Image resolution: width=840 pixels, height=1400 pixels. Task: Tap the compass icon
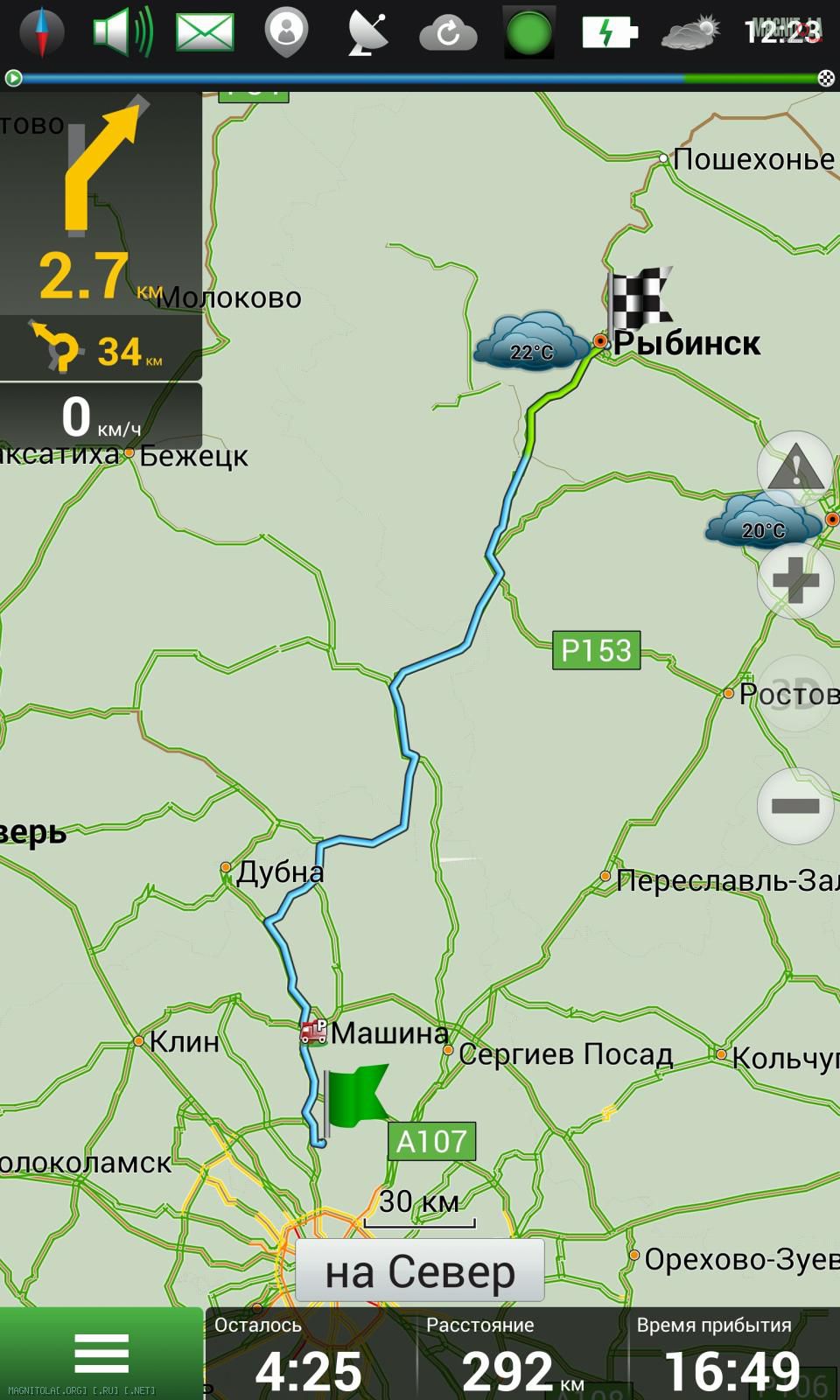pos(42,32)
